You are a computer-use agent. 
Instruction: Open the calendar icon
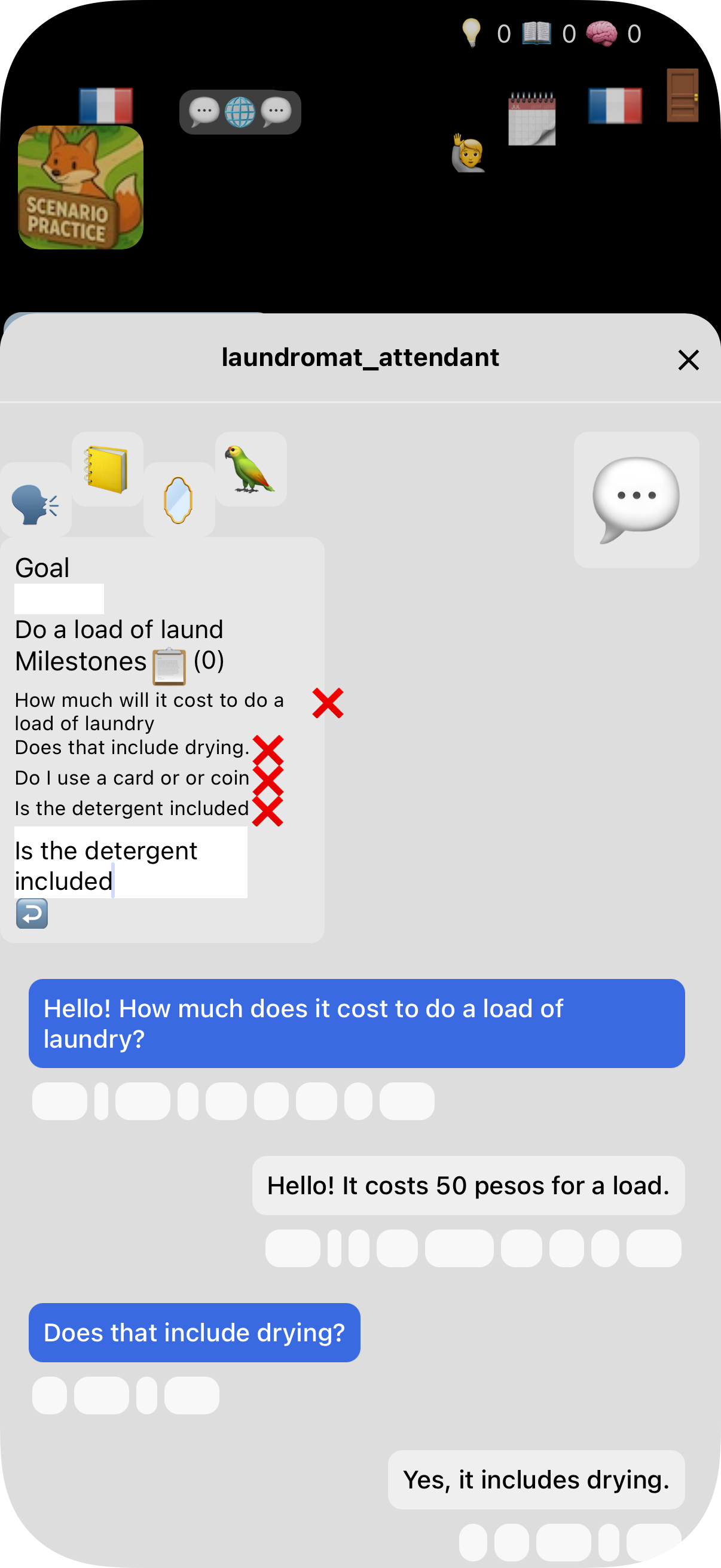(531, 118)
